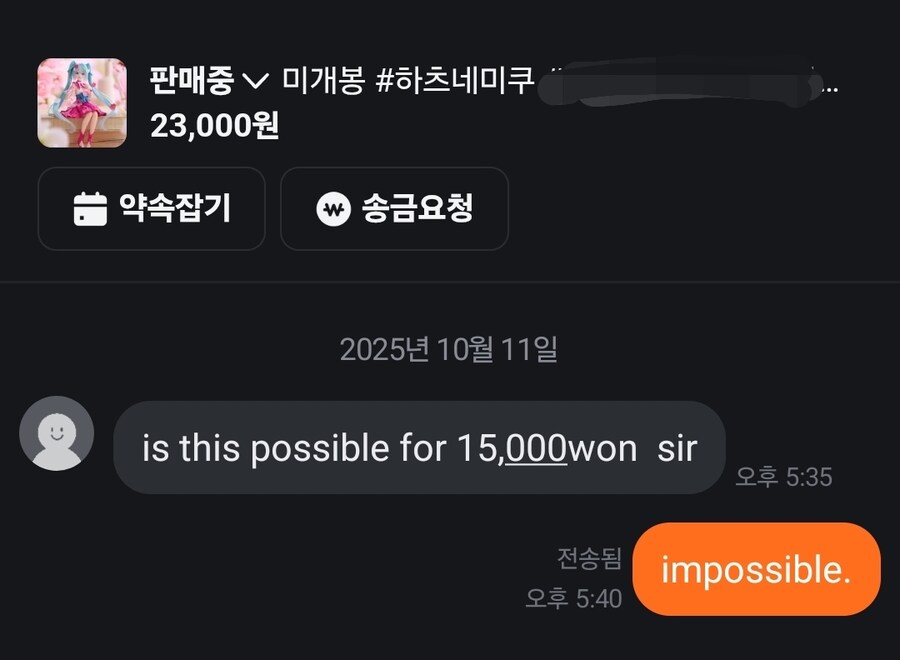Tap the 송금요청 payment request button
The height and width of the screenshot is (660, 900).
click(x=394, y=209)
